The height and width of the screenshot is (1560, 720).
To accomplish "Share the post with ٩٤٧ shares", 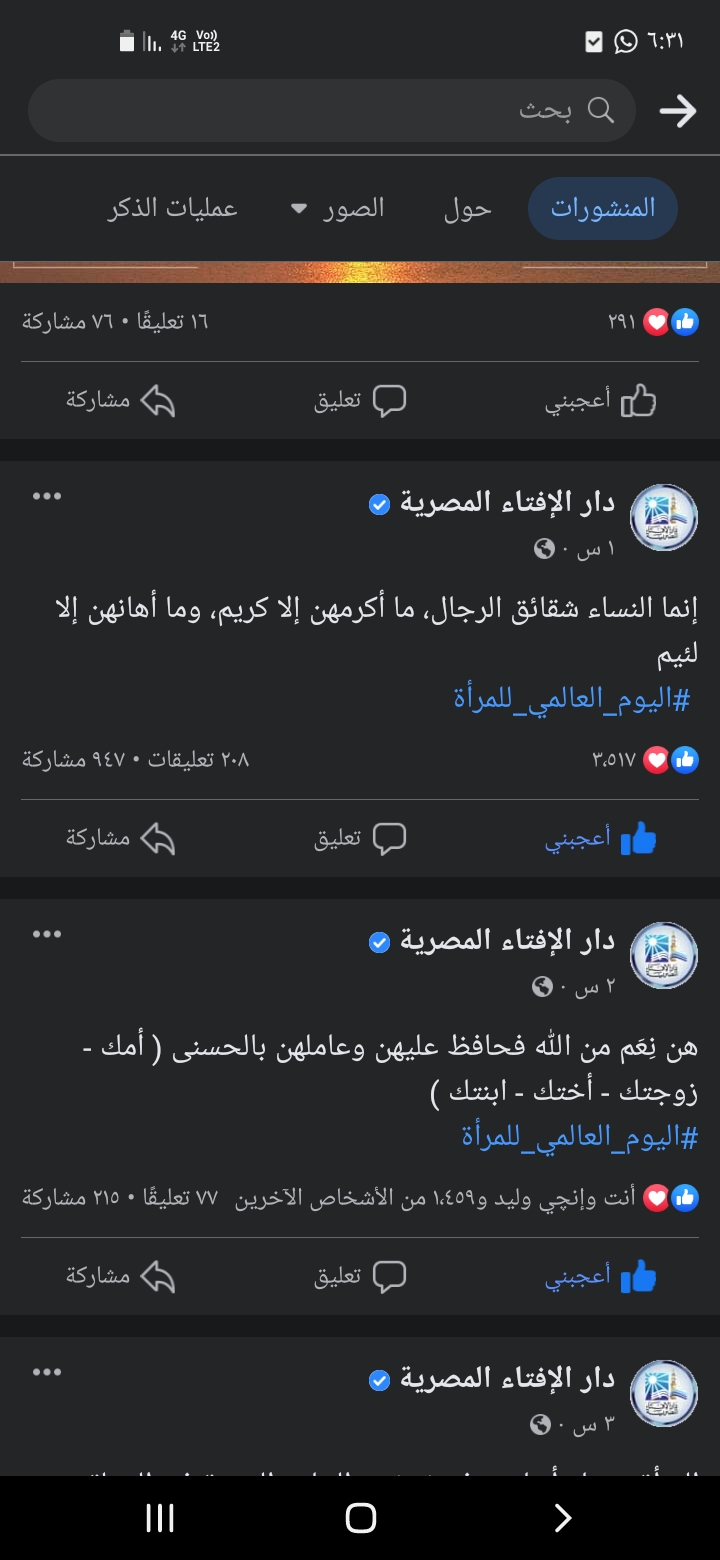I will coord(120,839).
